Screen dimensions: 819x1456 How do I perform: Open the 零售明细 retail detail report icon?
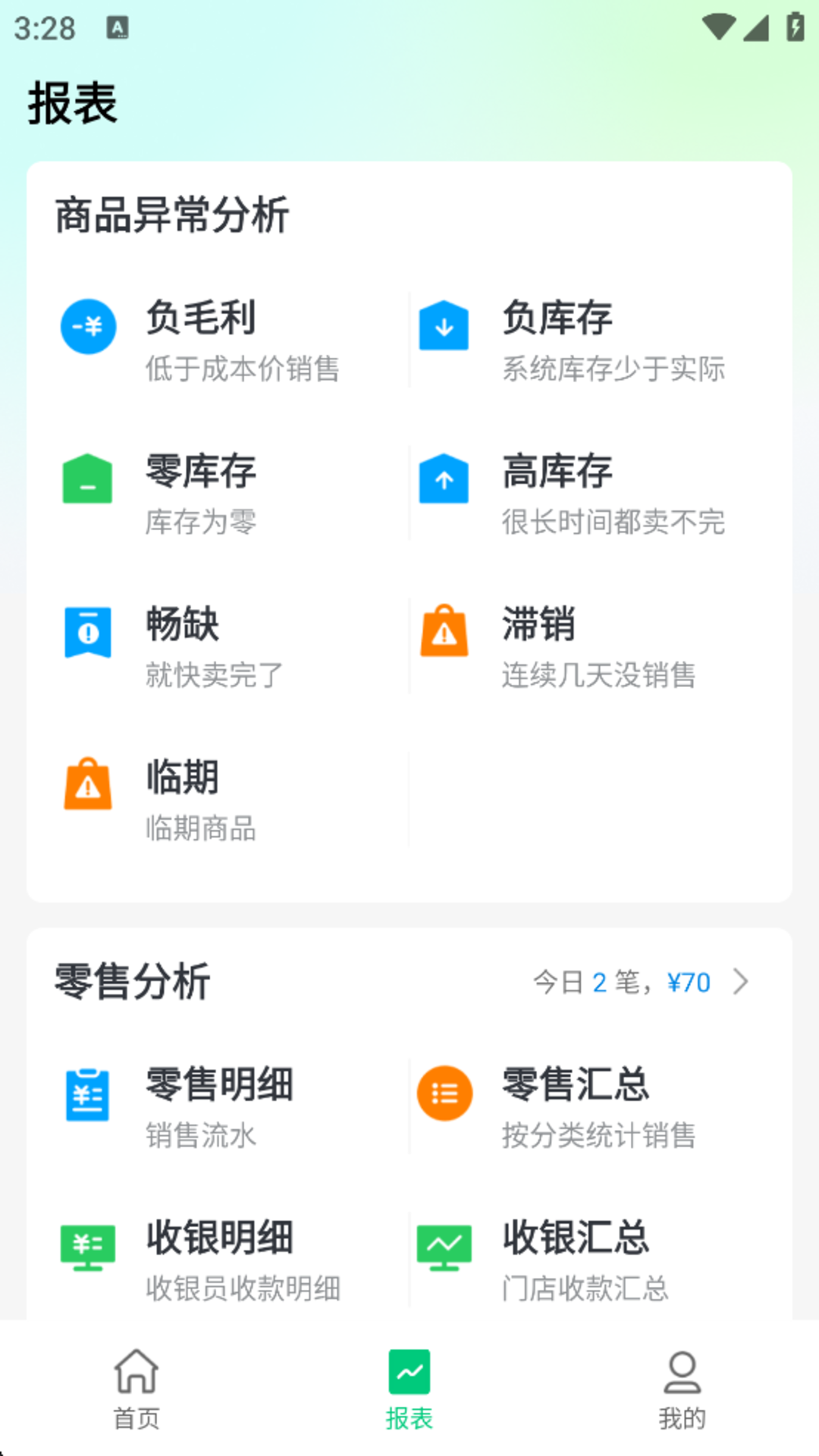tap(87, 1093)
